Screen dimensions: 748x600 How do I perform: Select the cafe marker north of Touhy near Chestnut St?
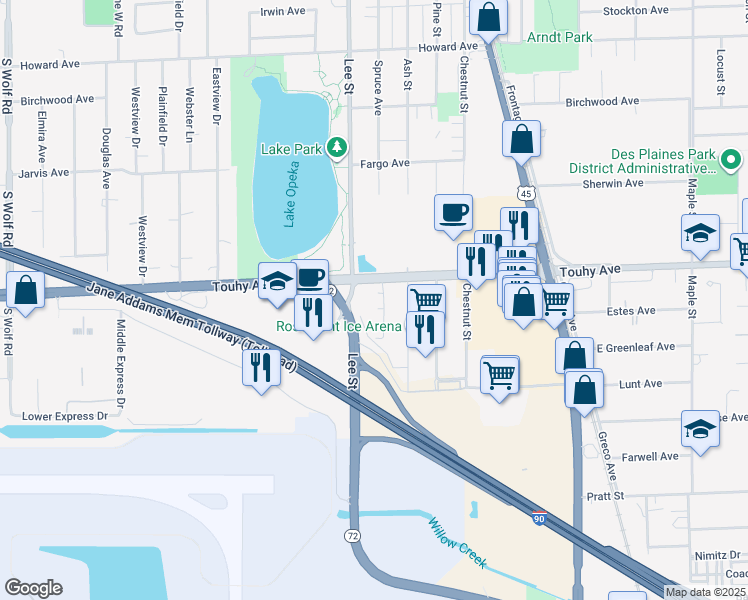point(454,212)
